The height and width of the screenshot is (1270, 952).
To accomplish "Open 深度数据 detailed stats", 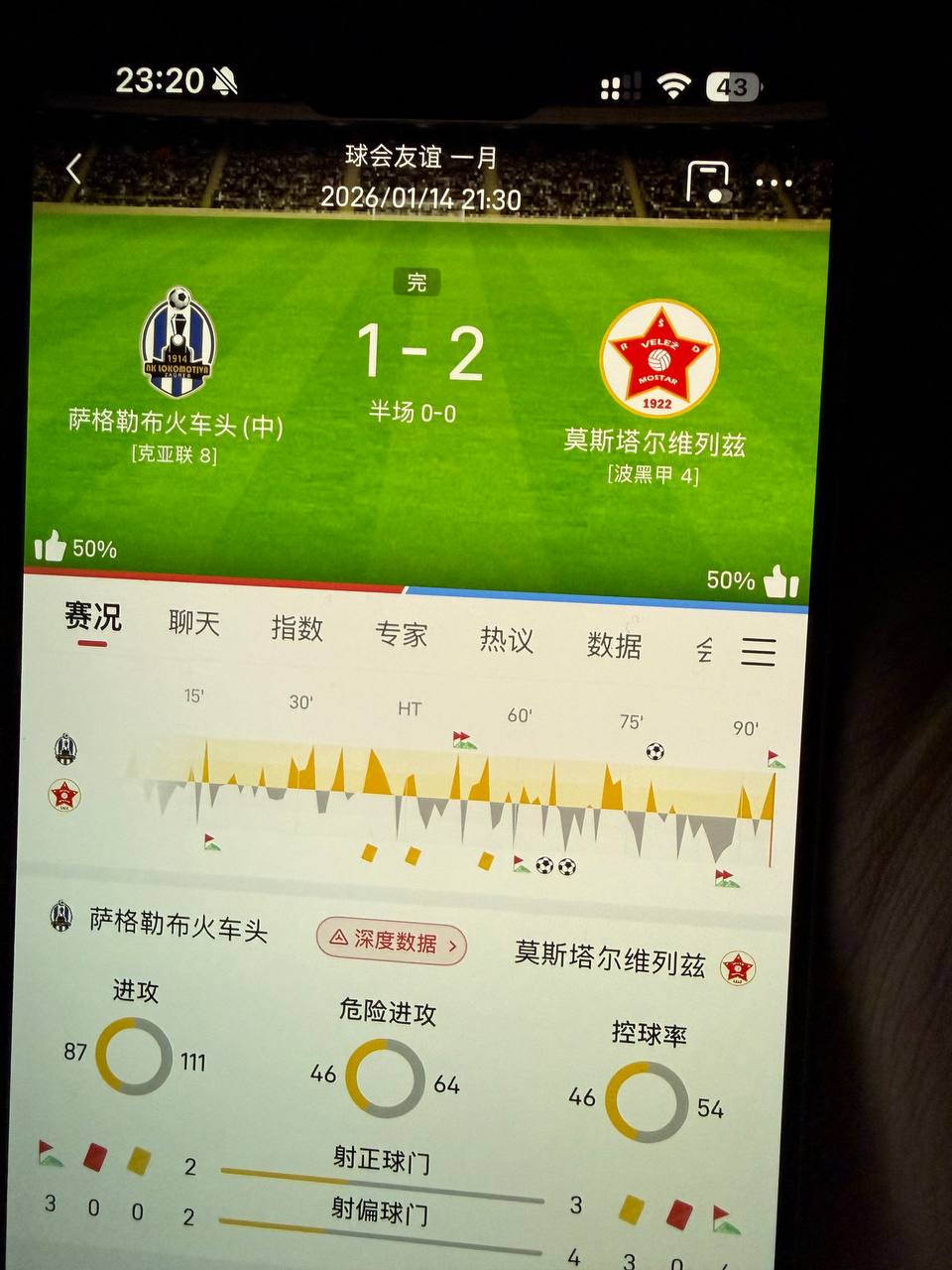I will click(x=393, y=941).
